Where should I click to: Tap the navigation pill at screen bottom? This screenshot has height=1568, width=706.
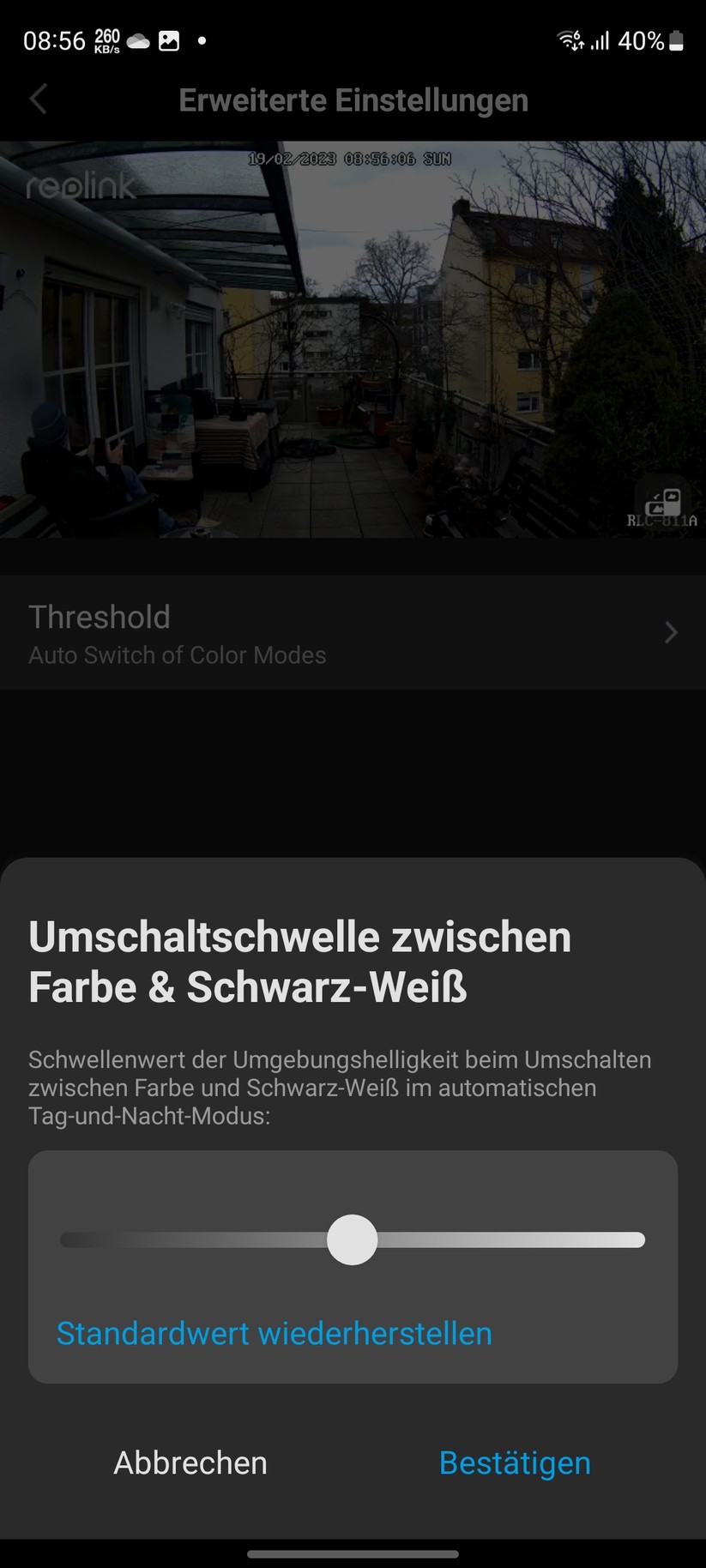tap(353, 1553)
